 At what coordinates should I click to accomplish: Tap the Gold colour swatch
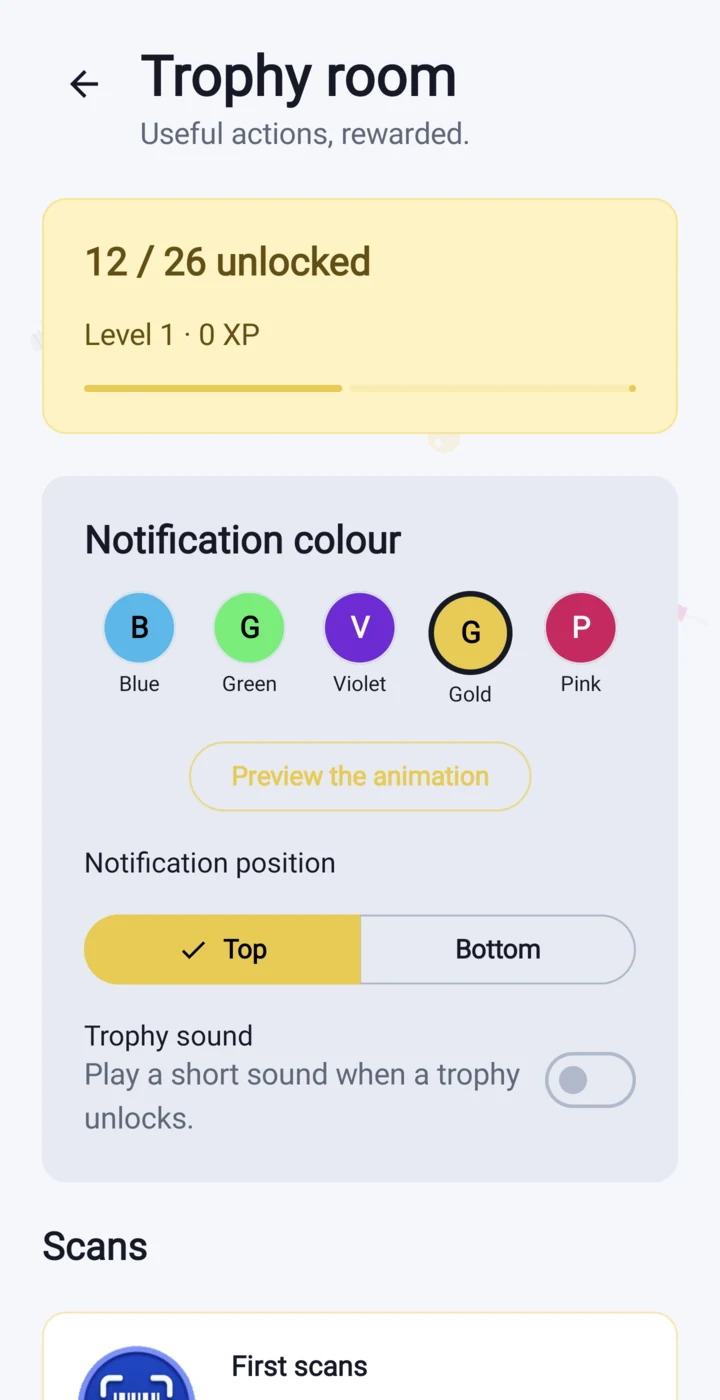click(470, 633)
